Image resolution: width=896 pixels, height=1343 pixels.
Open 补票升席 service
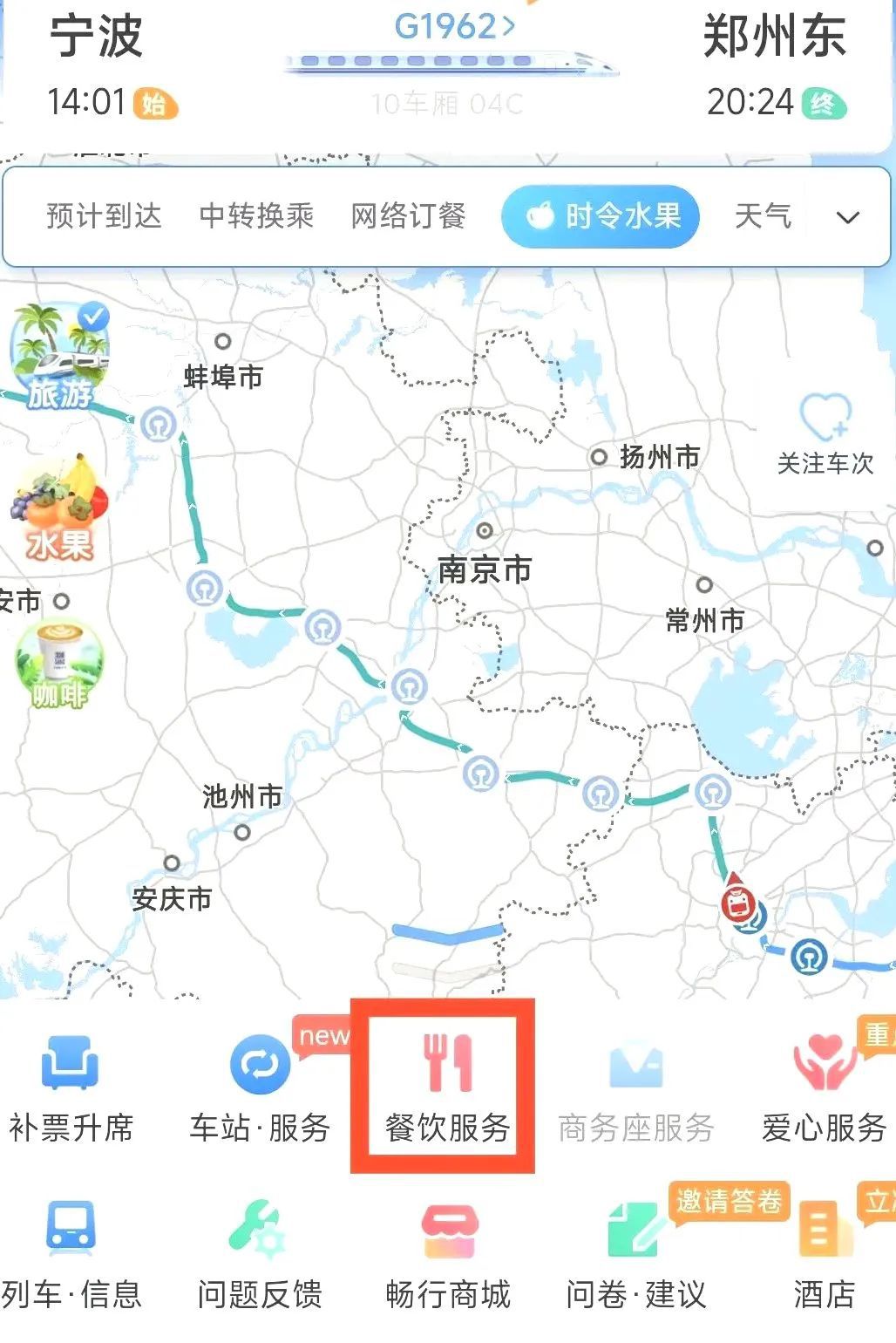point(71,1087)
